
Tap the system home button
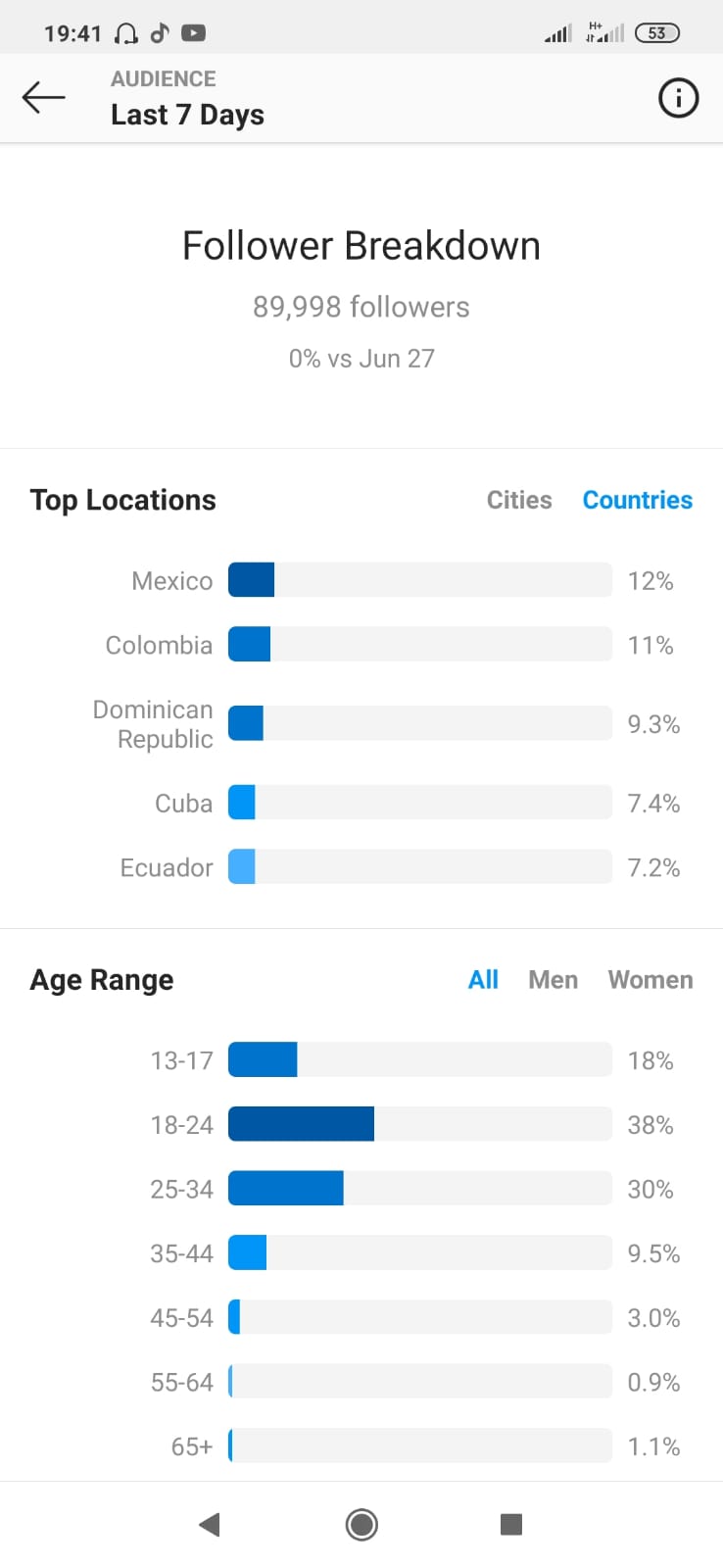(x=361, y=1524)
